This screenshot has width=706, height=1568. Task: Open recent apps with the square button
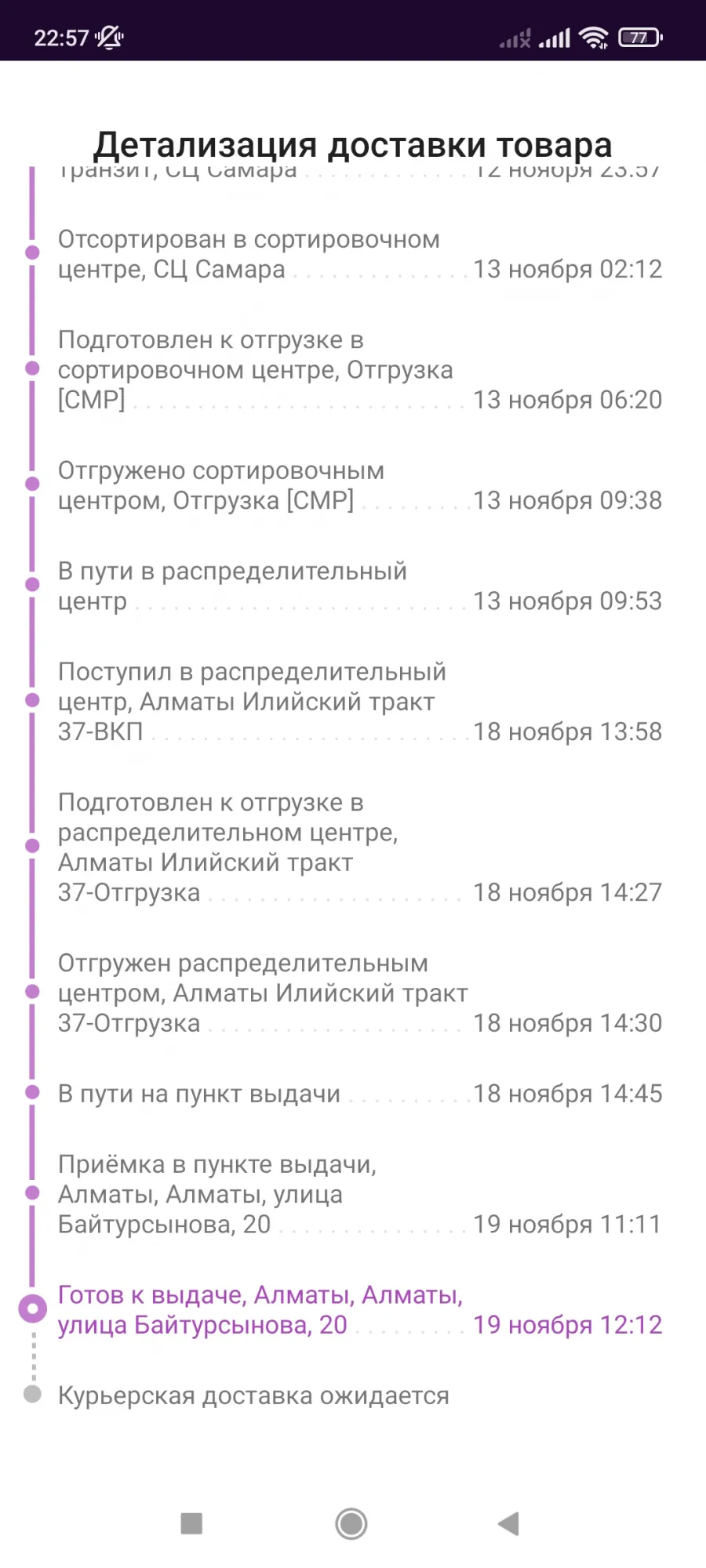[x=191, y=1523]
